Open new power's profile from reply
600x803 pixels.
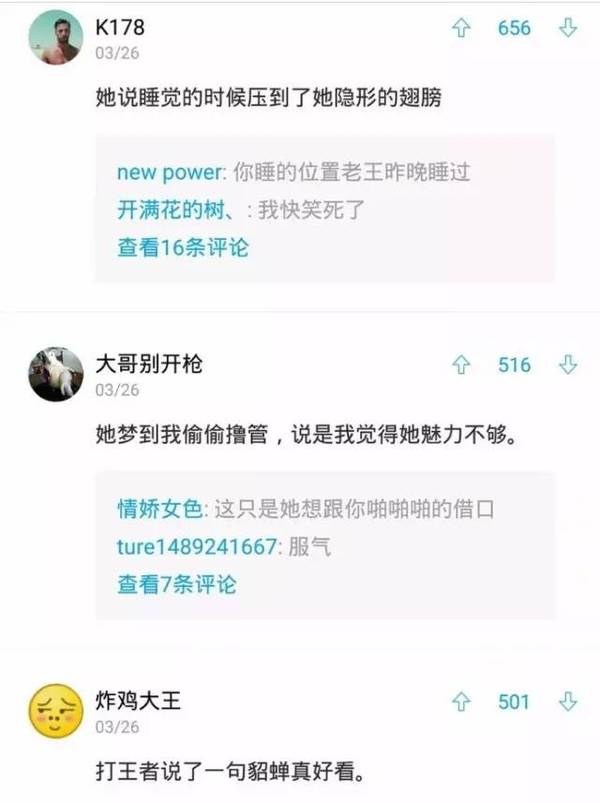tap(170, 172)
